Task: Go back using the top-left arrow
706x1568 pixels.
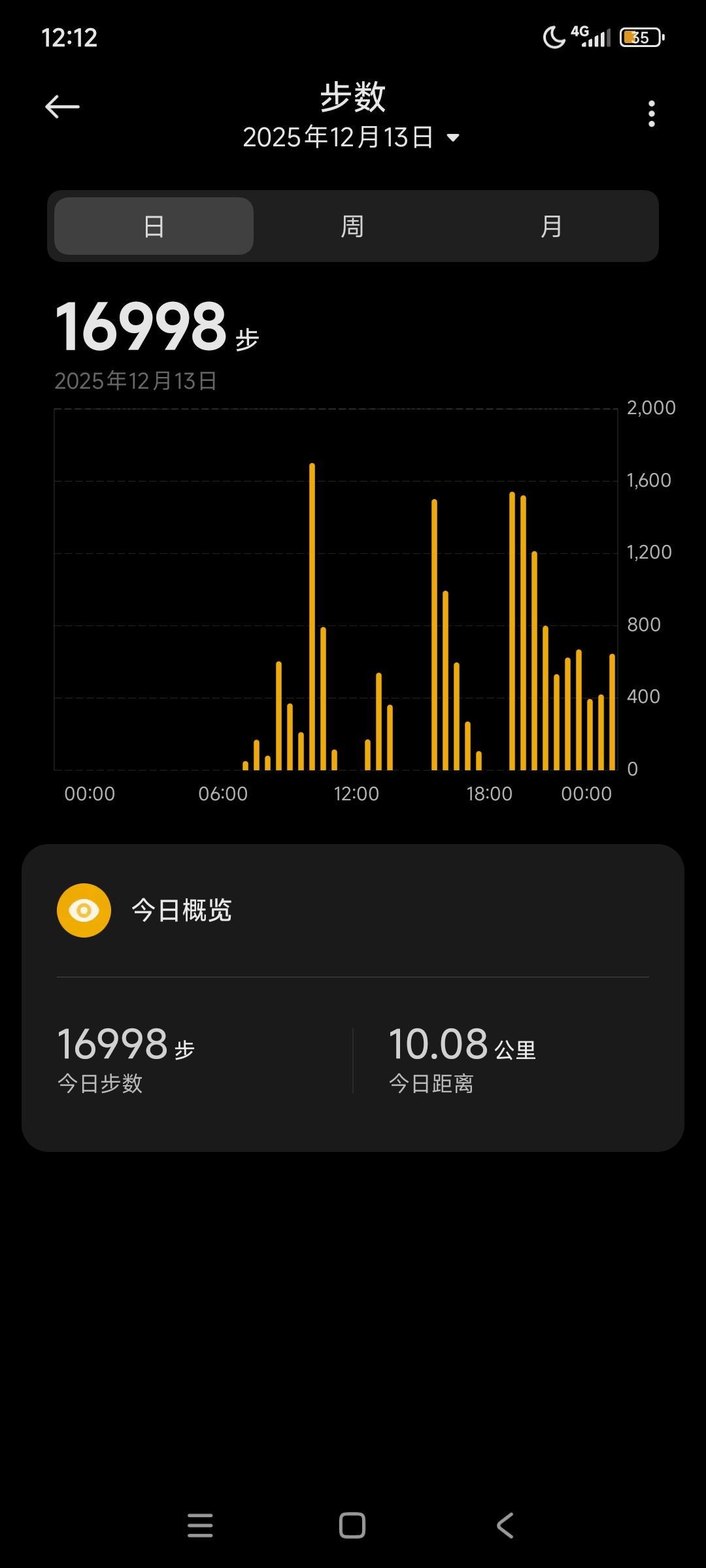Action: (x=62, y=106)
